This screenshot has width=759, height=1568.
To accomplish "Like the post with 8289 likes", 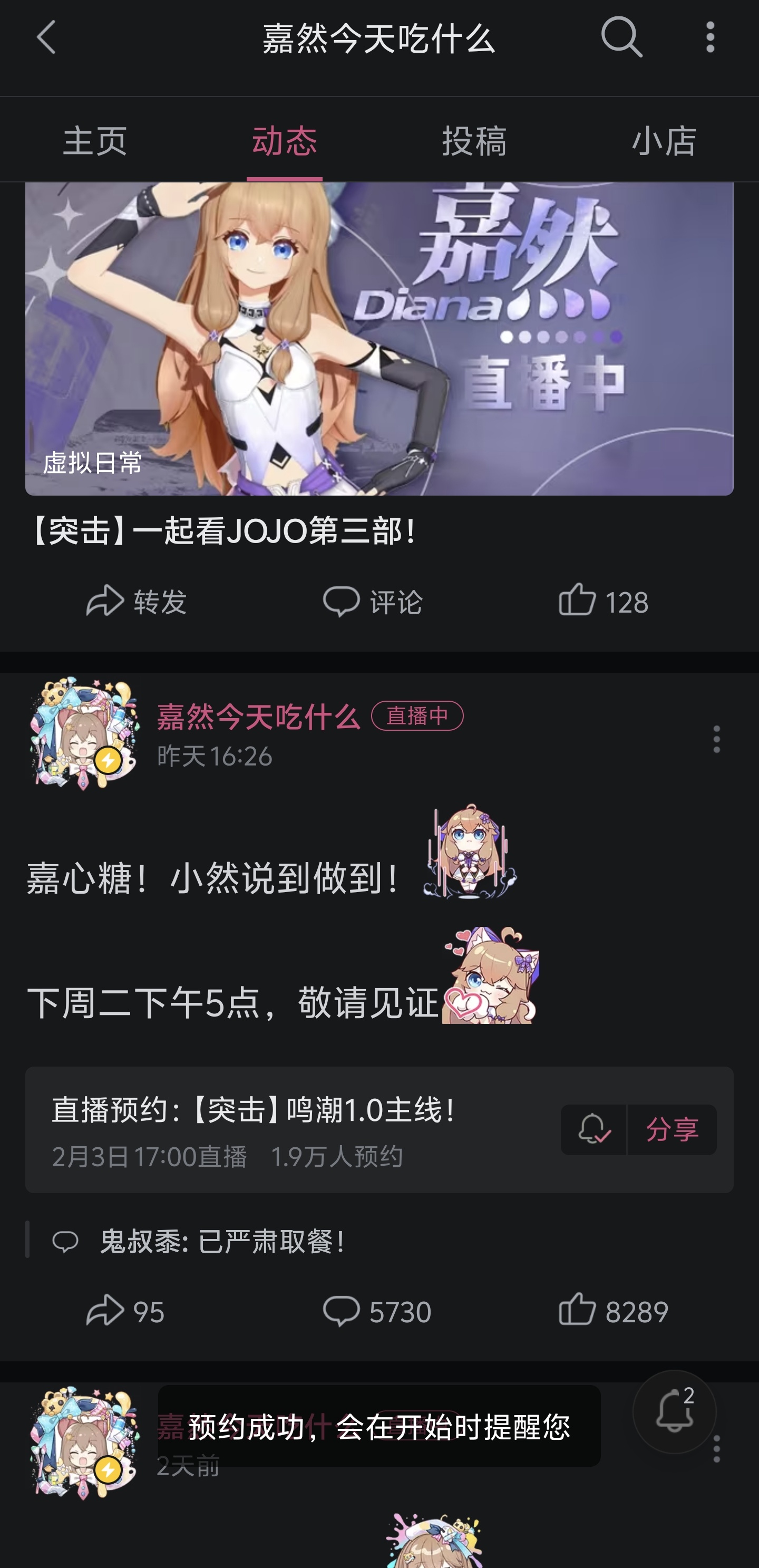I will point(613,1311).
